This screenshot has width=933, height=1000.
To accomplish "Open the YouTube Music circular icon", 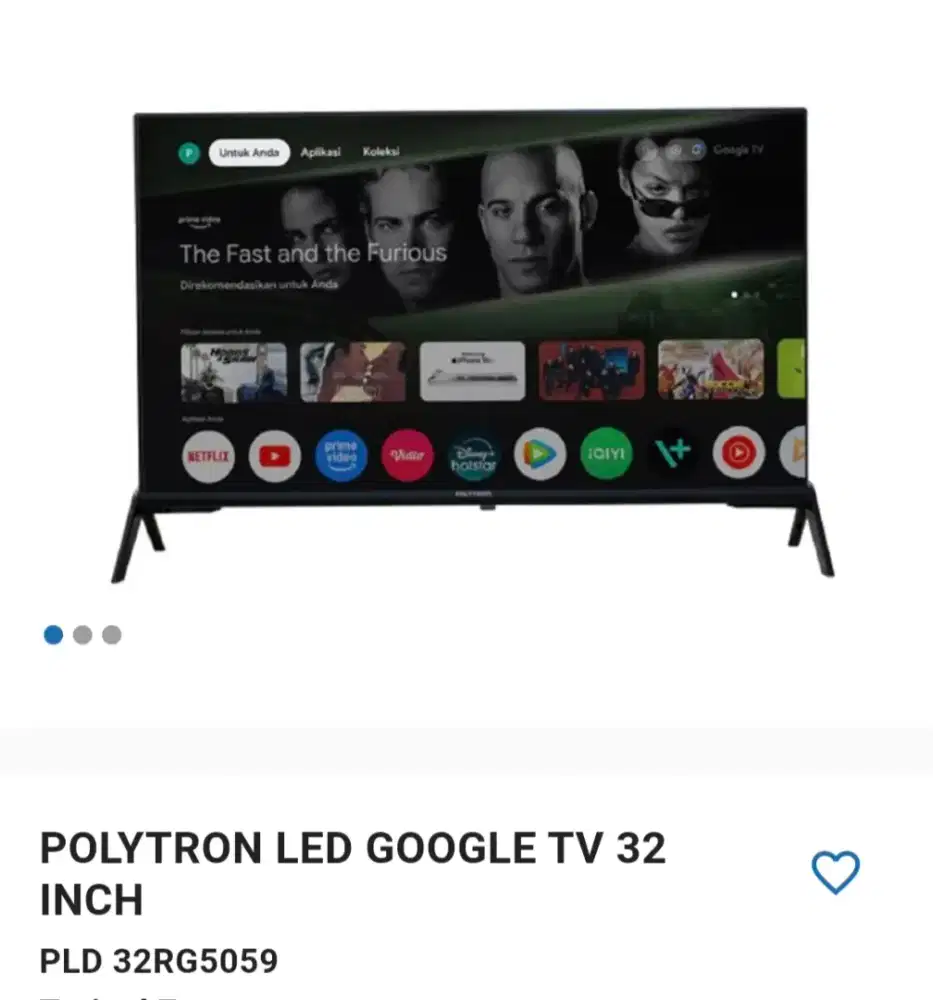I will (738, 456).
